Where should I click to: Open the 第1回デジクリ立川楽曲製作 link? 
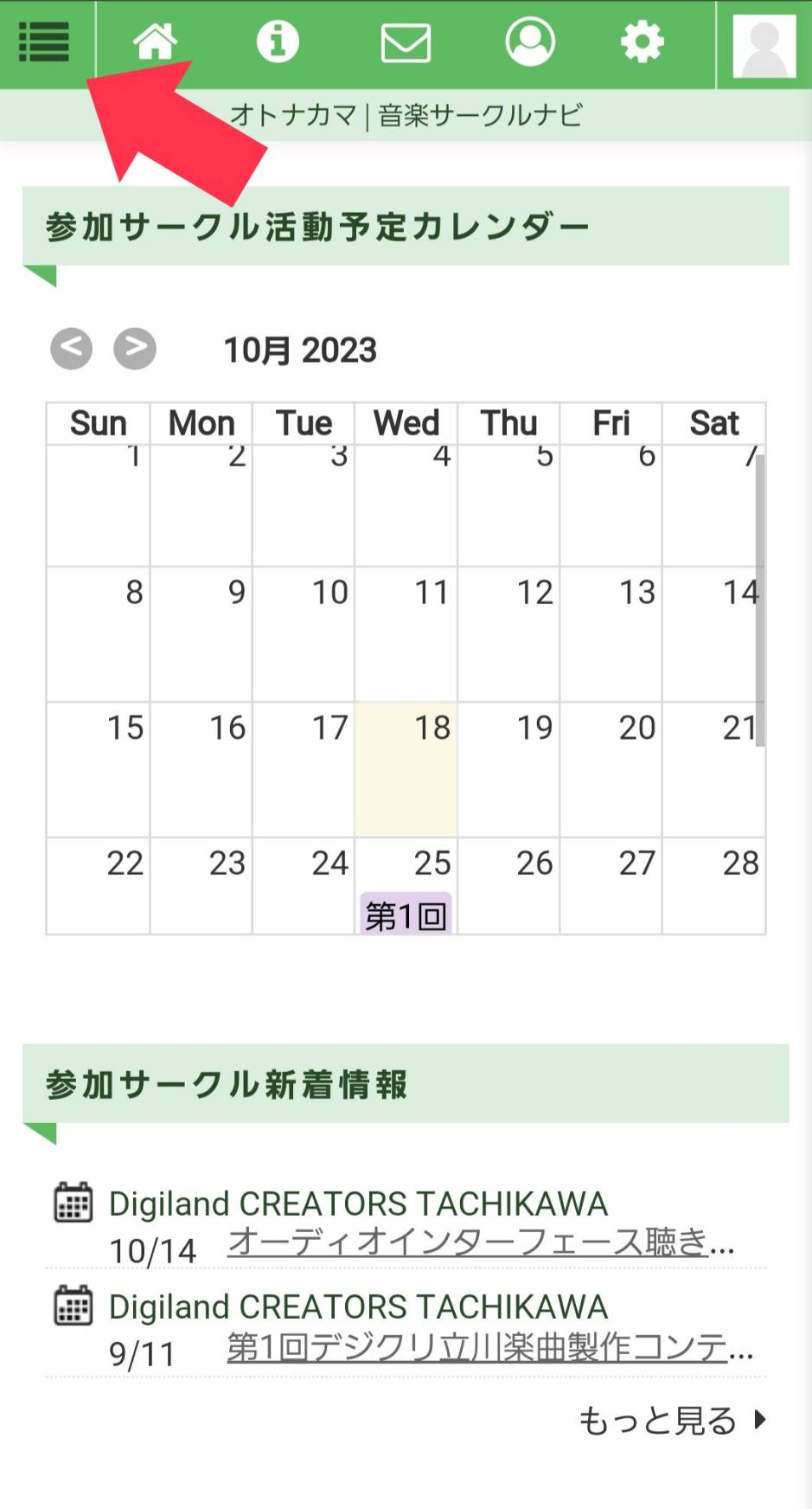pos(490,1346)
